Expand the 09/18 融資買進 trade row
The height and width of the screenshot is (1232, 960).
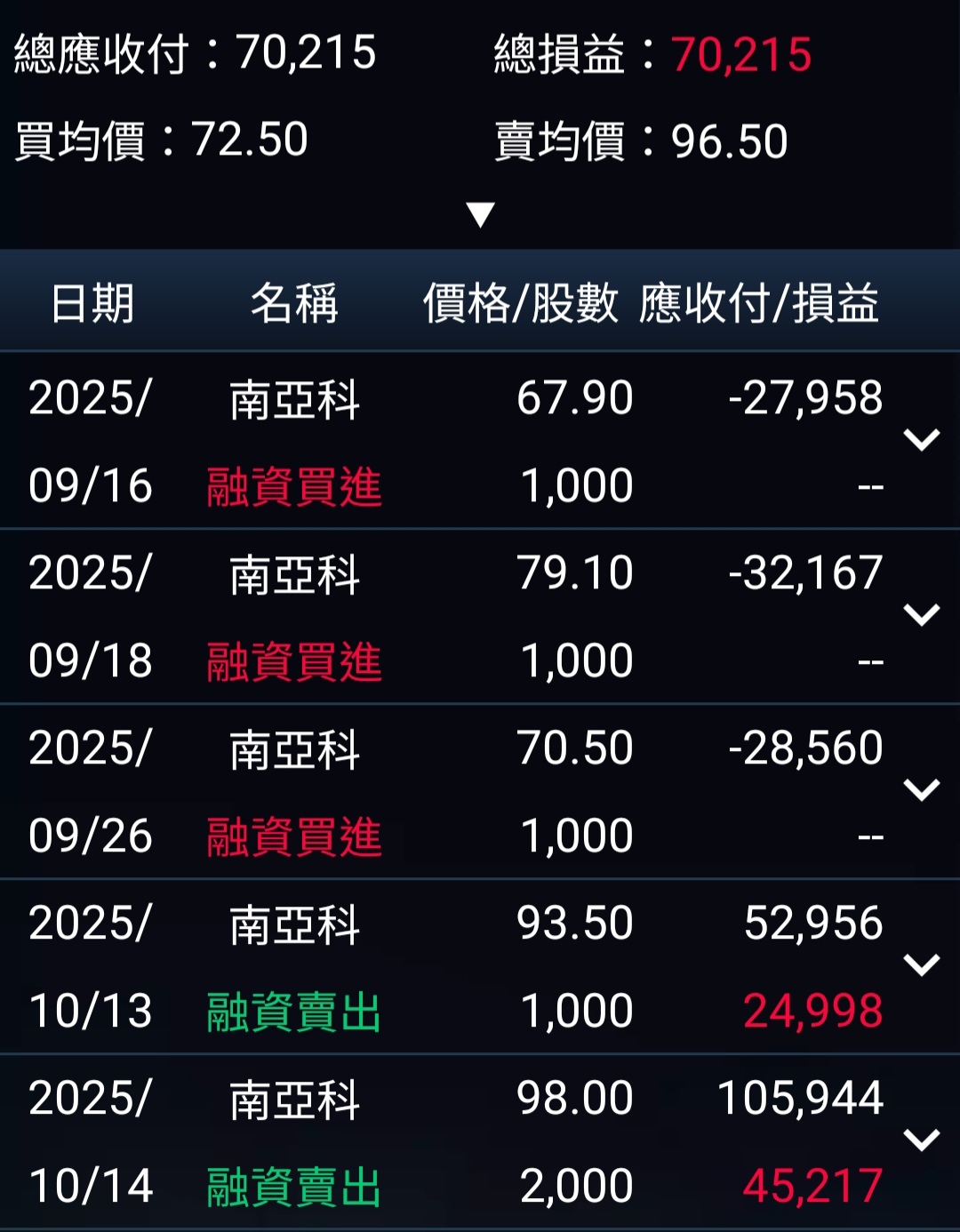tap(921, 614)
